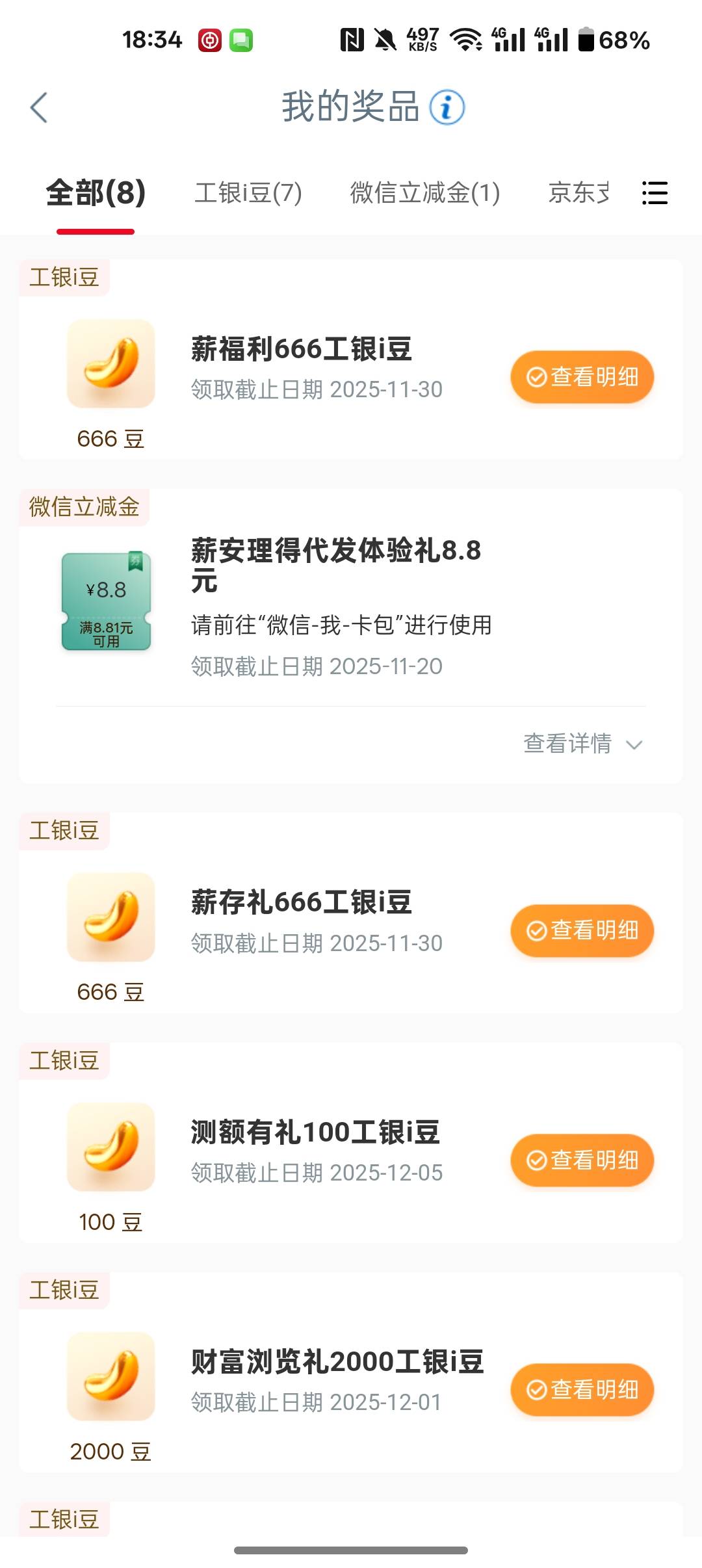Screen dimensions: 702x1568
Task: Open the info icon beside 我的奖品
Action: pos(447,107)
